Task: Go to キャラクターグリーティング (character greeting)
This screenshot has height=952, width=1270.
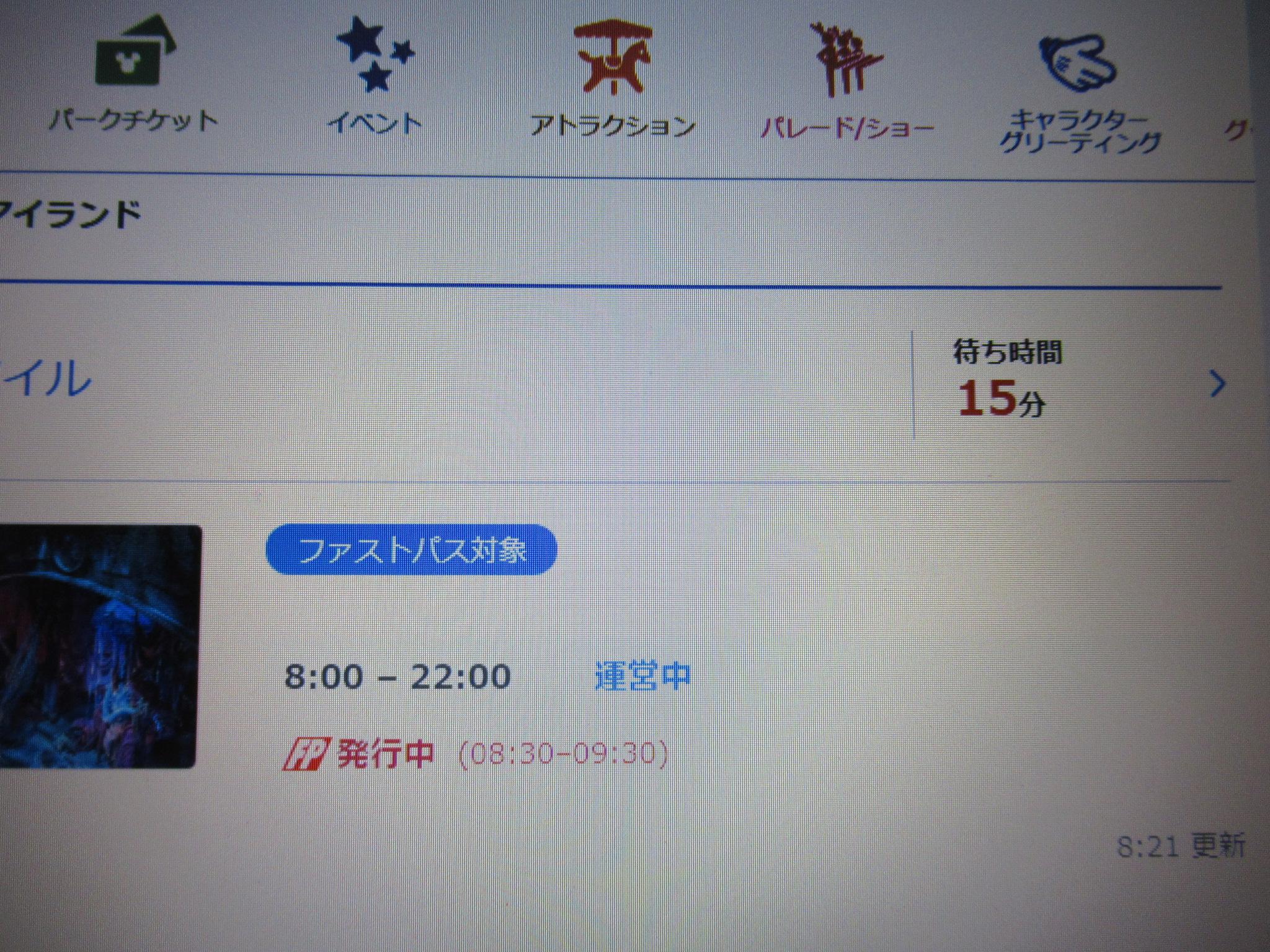Action: (x=1079, y=93)
